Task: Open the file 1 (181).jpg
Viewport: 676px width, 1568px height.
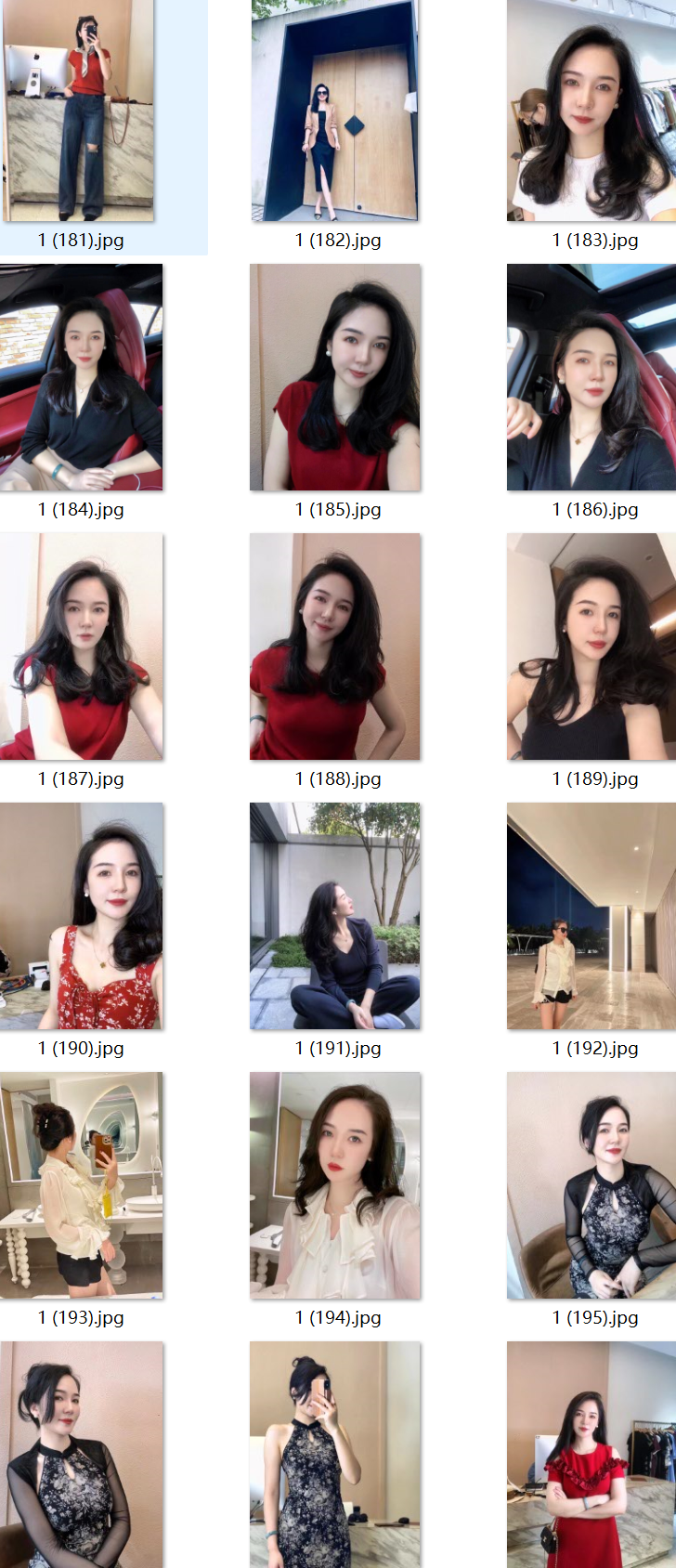Action: pyautogui.click(x=79, y=111)
